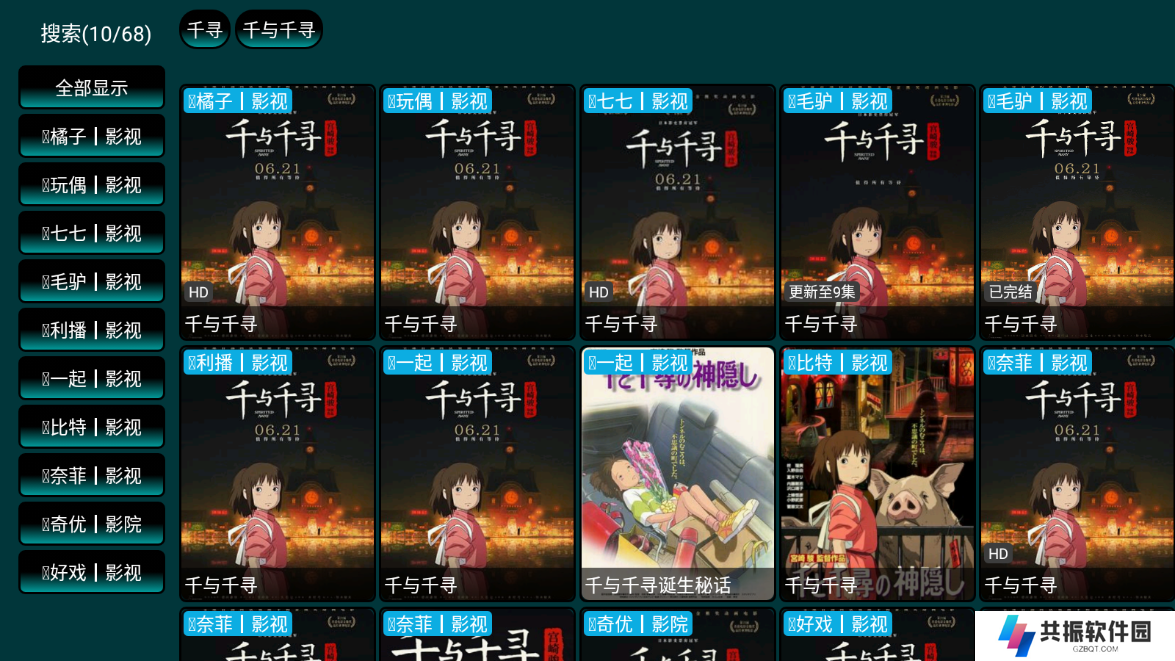
Task: Open 千与千寻 card from 橘子影视
Action: 277,212
